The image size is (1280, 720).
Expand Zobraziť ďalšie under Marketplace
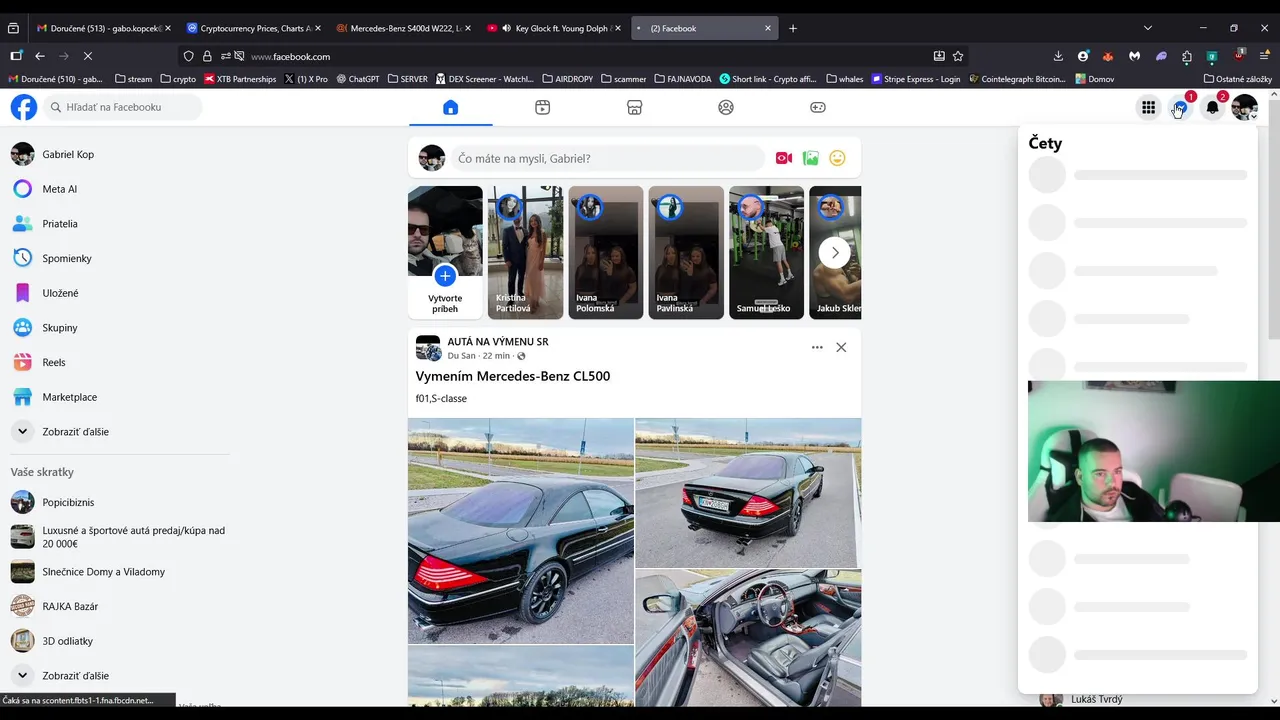[x=74, y=432]
